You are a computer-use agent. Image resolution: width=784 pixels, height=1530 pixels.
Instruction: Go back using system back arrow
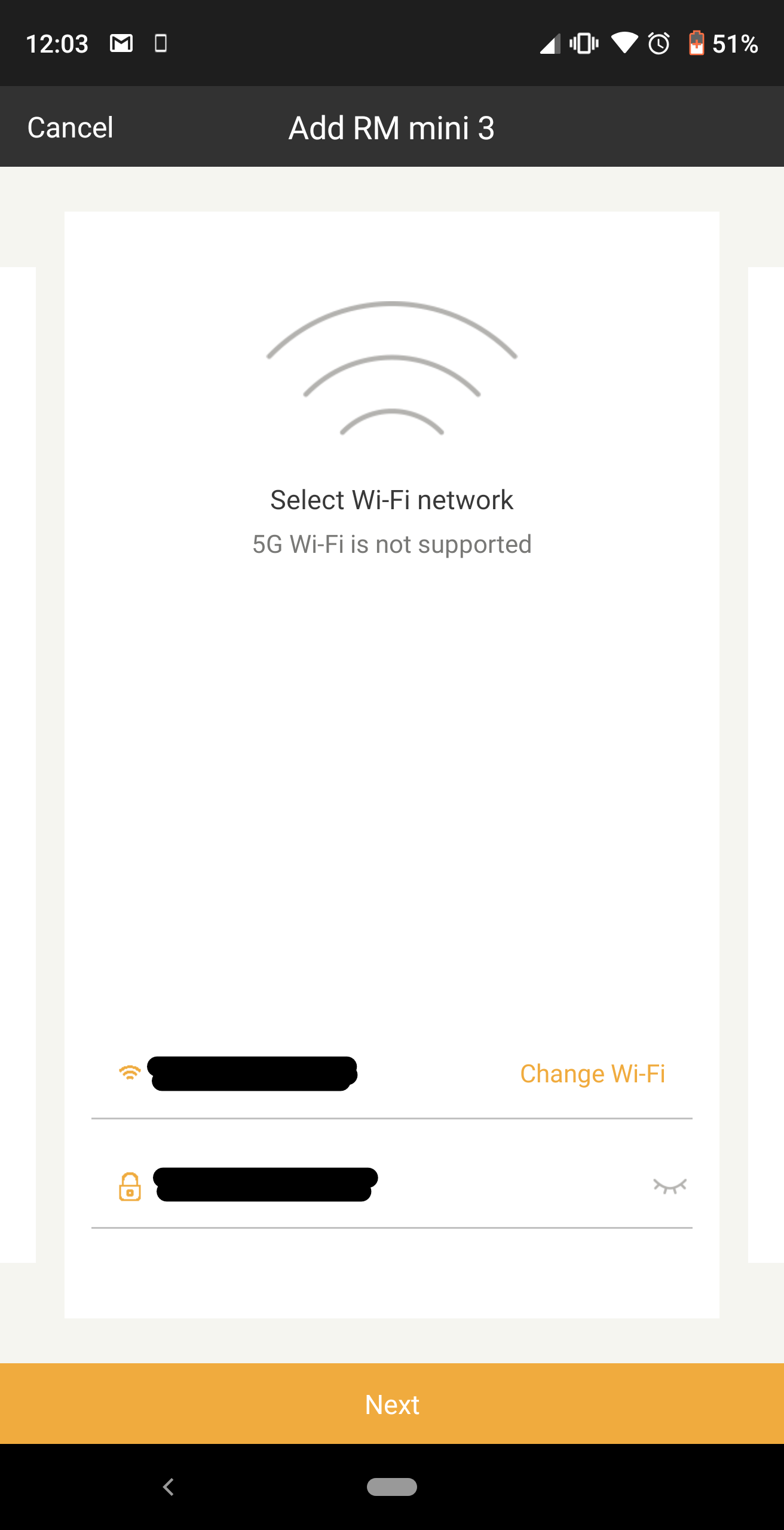169,1487
